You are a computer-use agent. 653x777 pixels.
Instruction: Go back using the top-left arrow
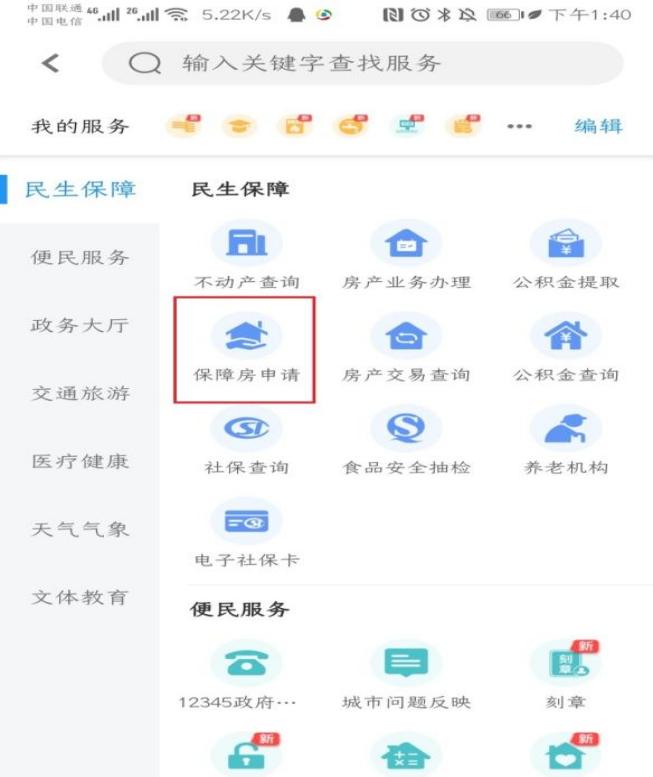[50, 64]
